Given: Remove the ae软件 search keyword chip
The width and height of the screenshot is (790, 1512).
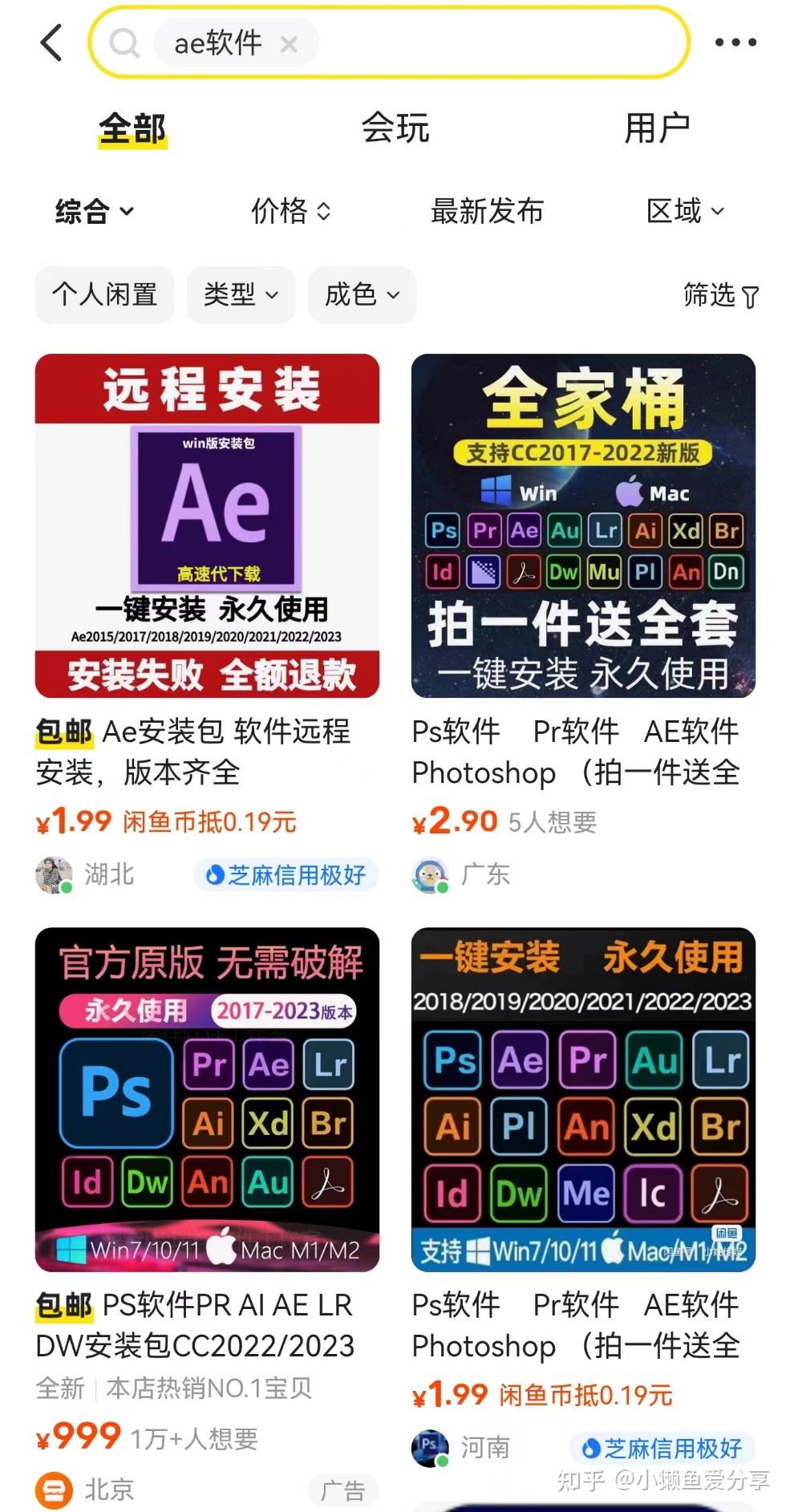Looking at the screenshot, I should [x=289, y=45].
